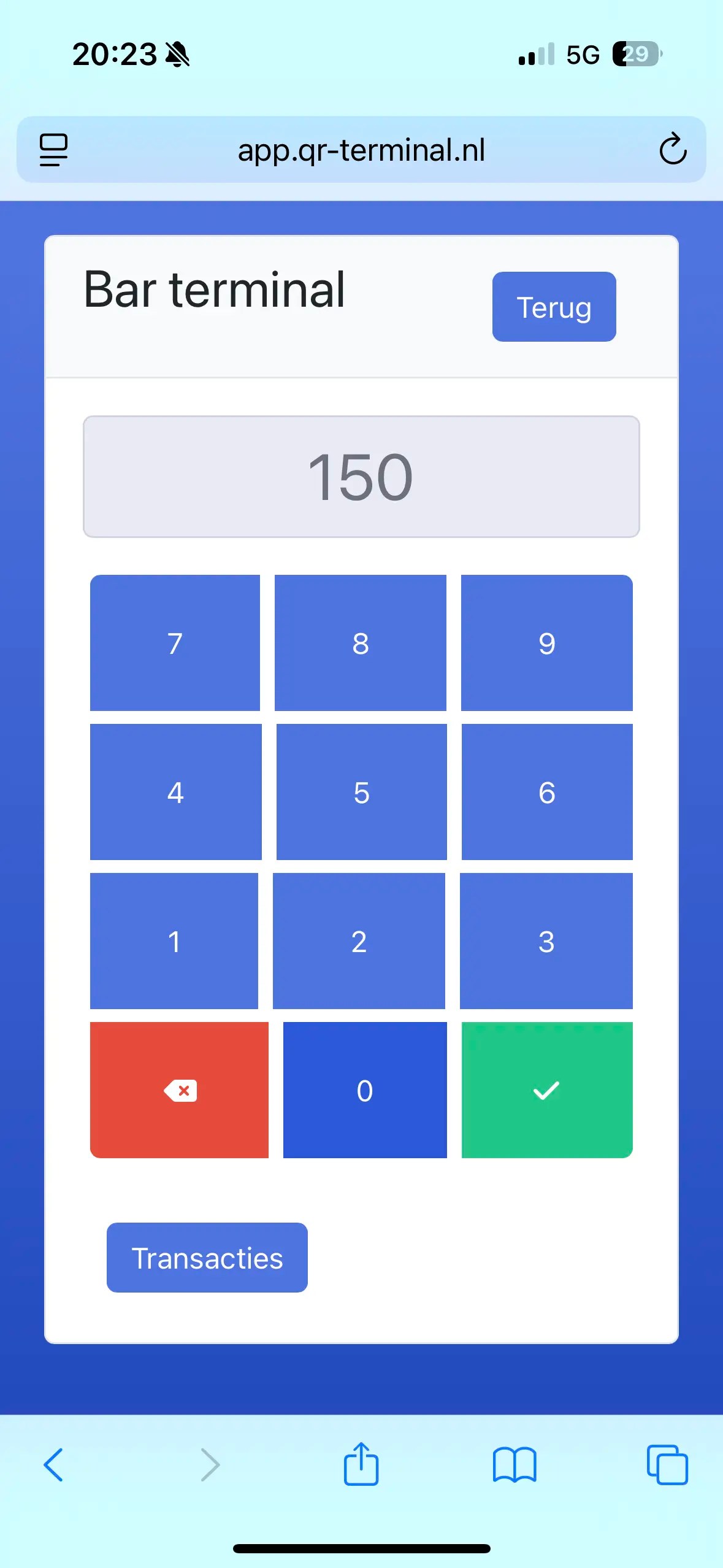This screenshot has height=1568, width=723.
Task: Enter digit 8 on the keypad
Action: (360, 642)
